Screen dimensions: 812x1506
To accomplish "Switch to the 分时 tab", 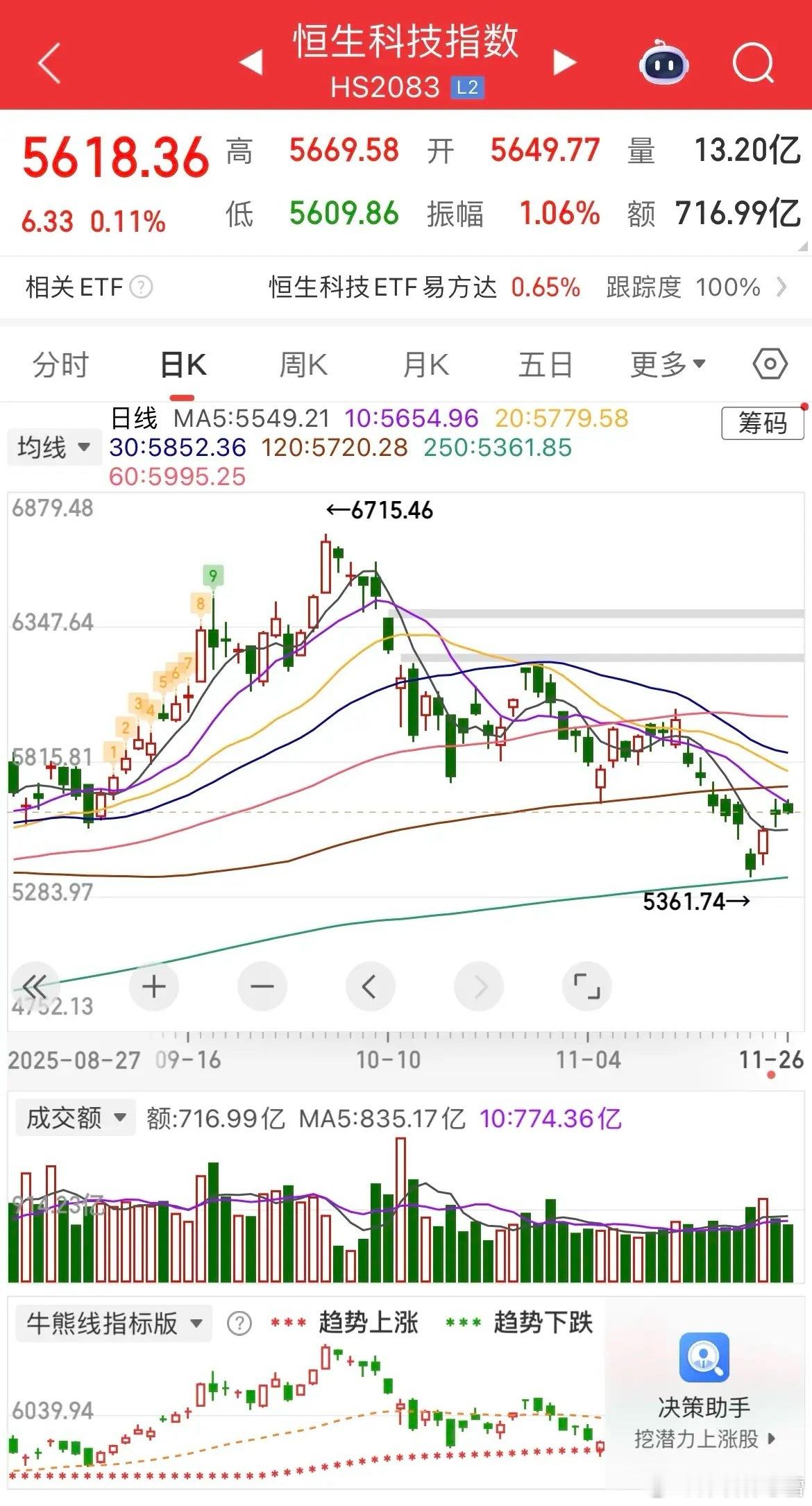I will click(61, 365).
